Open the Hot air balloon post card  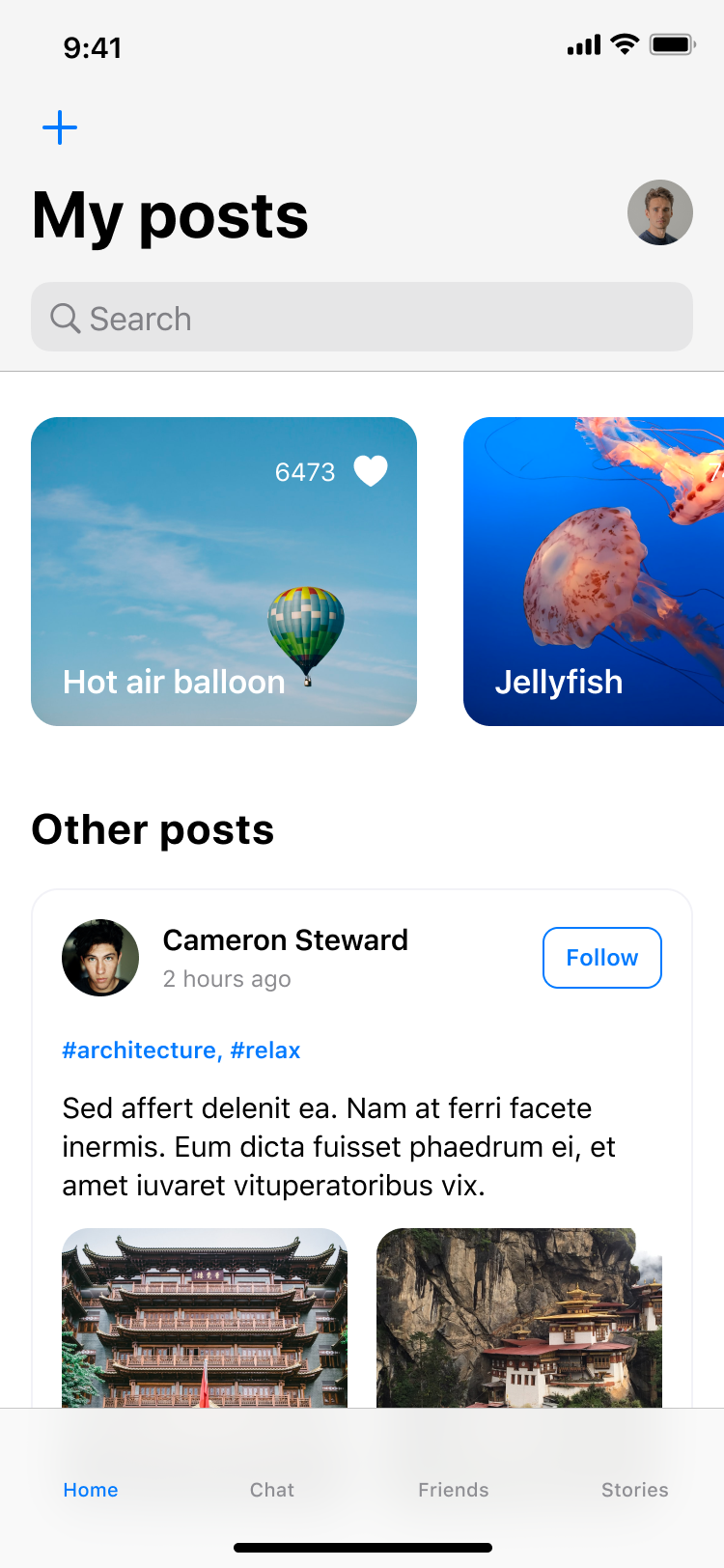pyautogui.click(x=224, y=571)
